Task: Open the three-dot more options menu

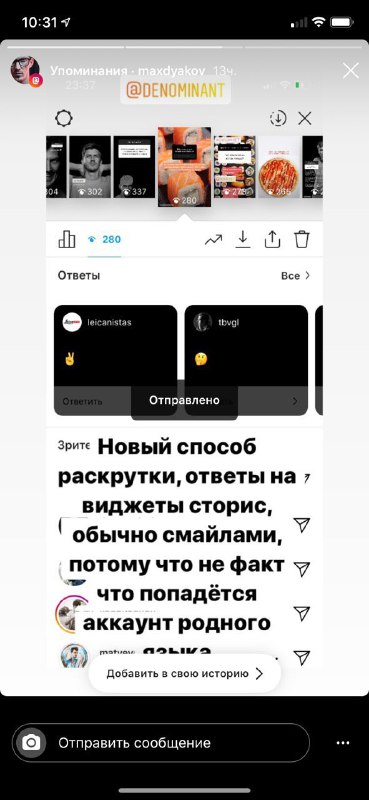Action: coord(343,743)
